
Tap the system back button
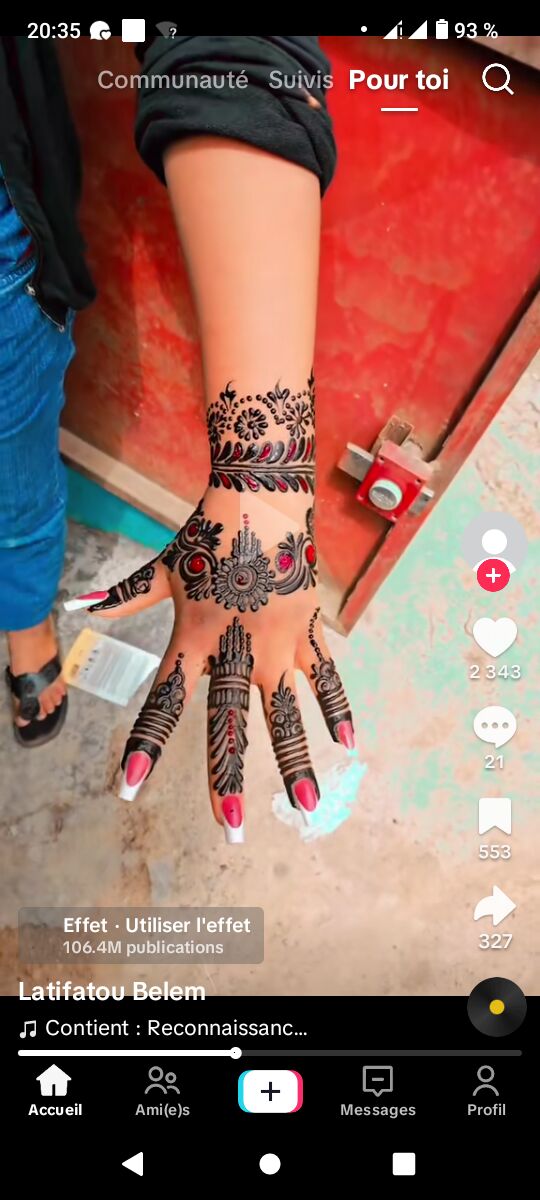click(x=132, y=1163)
